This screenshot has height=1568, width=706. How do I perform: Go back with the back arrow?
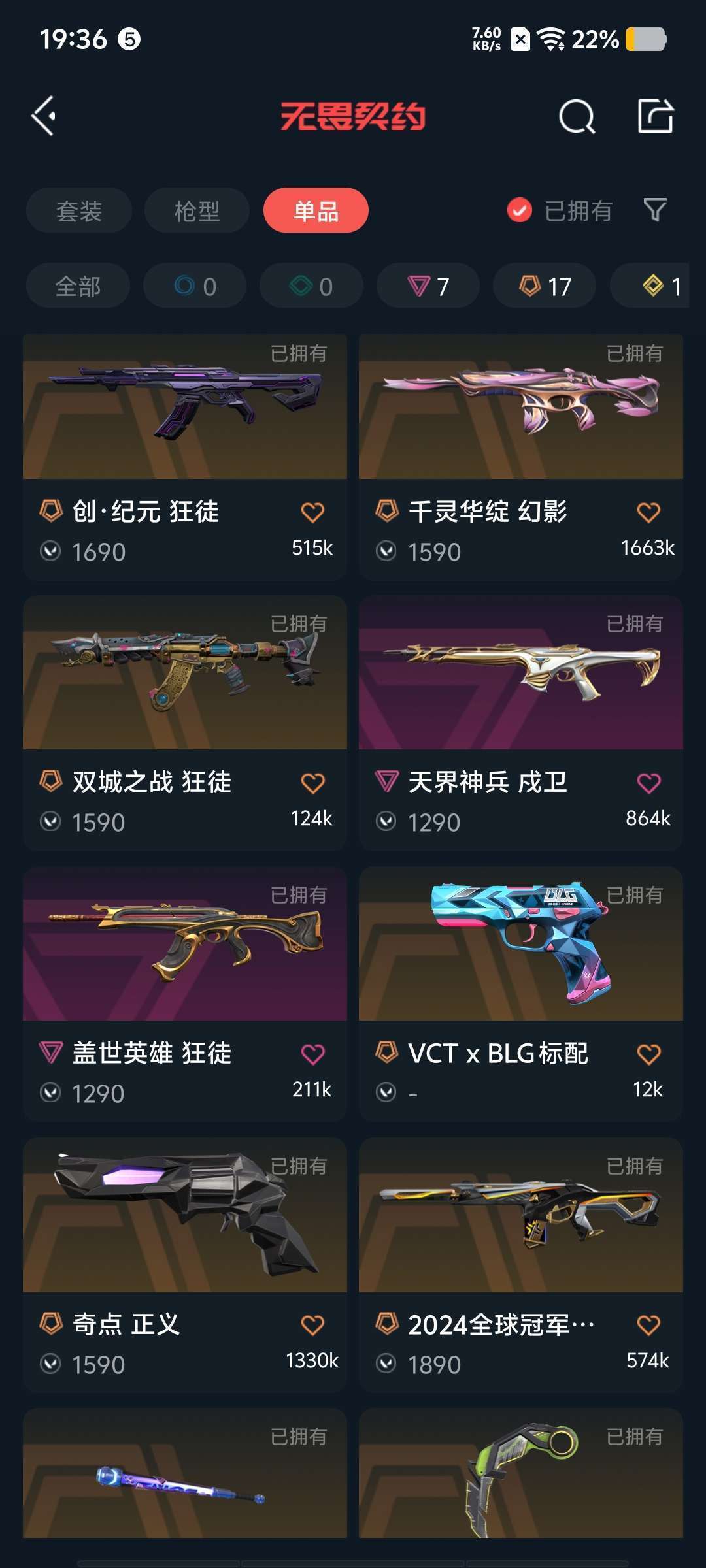pyautogui.click(x=43, y=116)
